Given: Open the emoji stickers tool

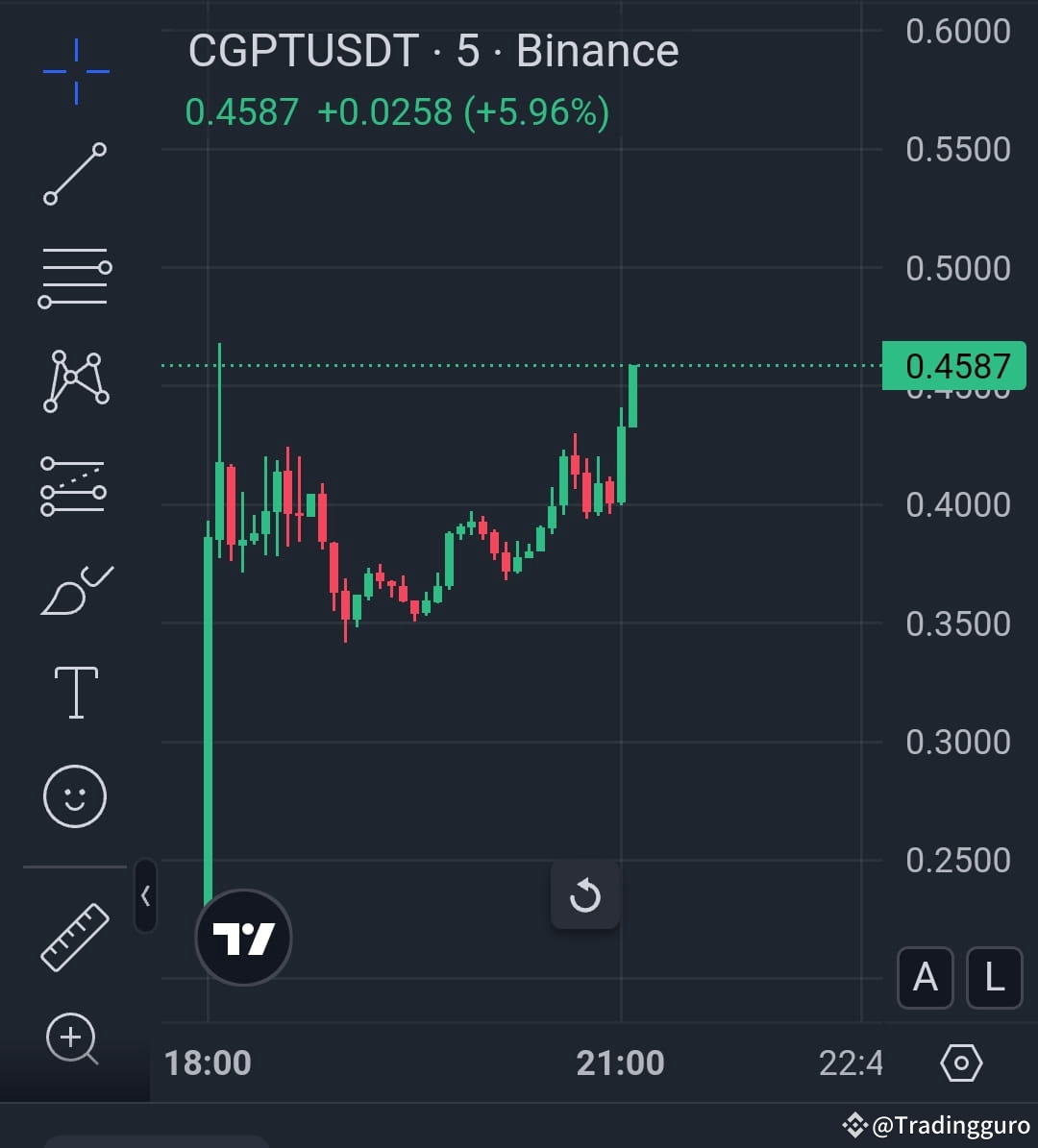Looking at the screenshot, I should point(75,795).
